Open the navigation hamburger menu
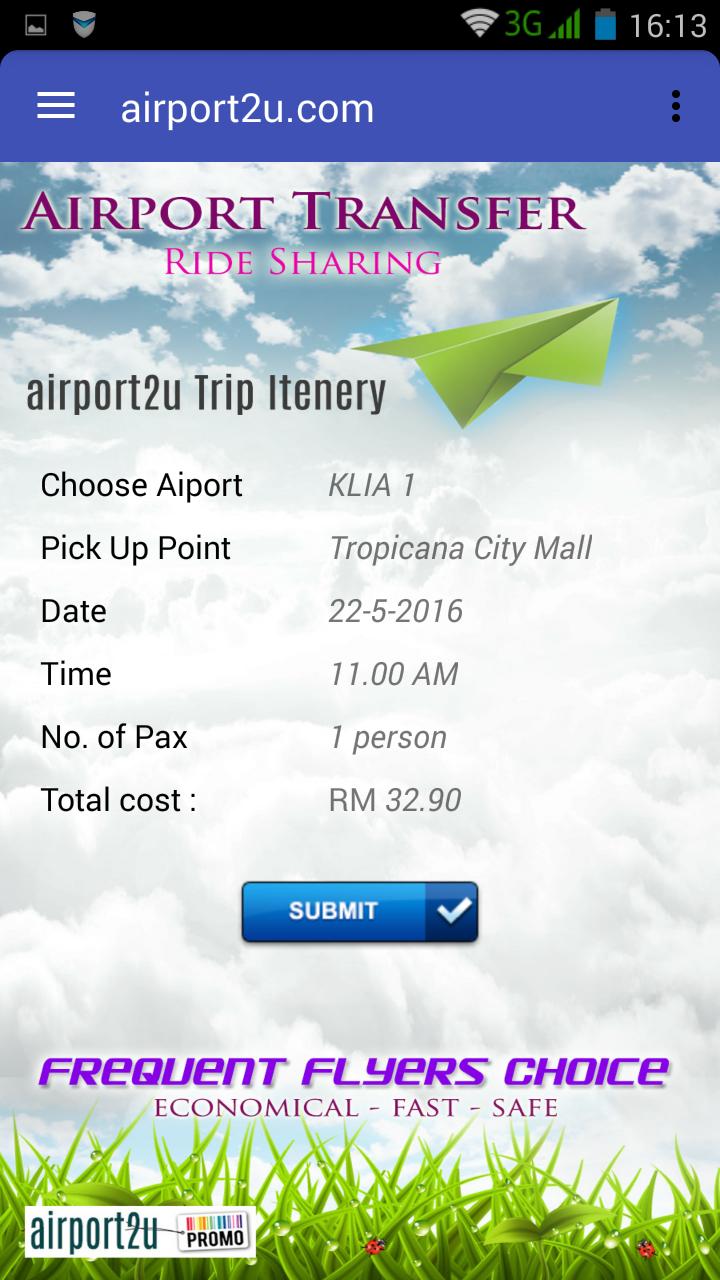720x1280 pixels. pos(55,105)
